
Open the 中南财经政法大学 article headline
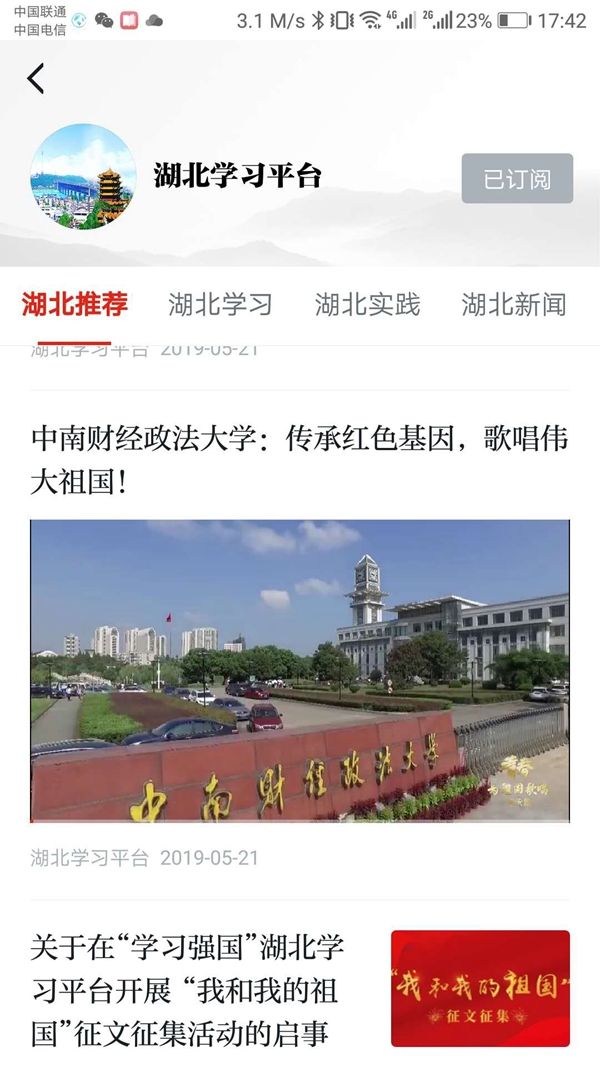[x=299, y=460]
